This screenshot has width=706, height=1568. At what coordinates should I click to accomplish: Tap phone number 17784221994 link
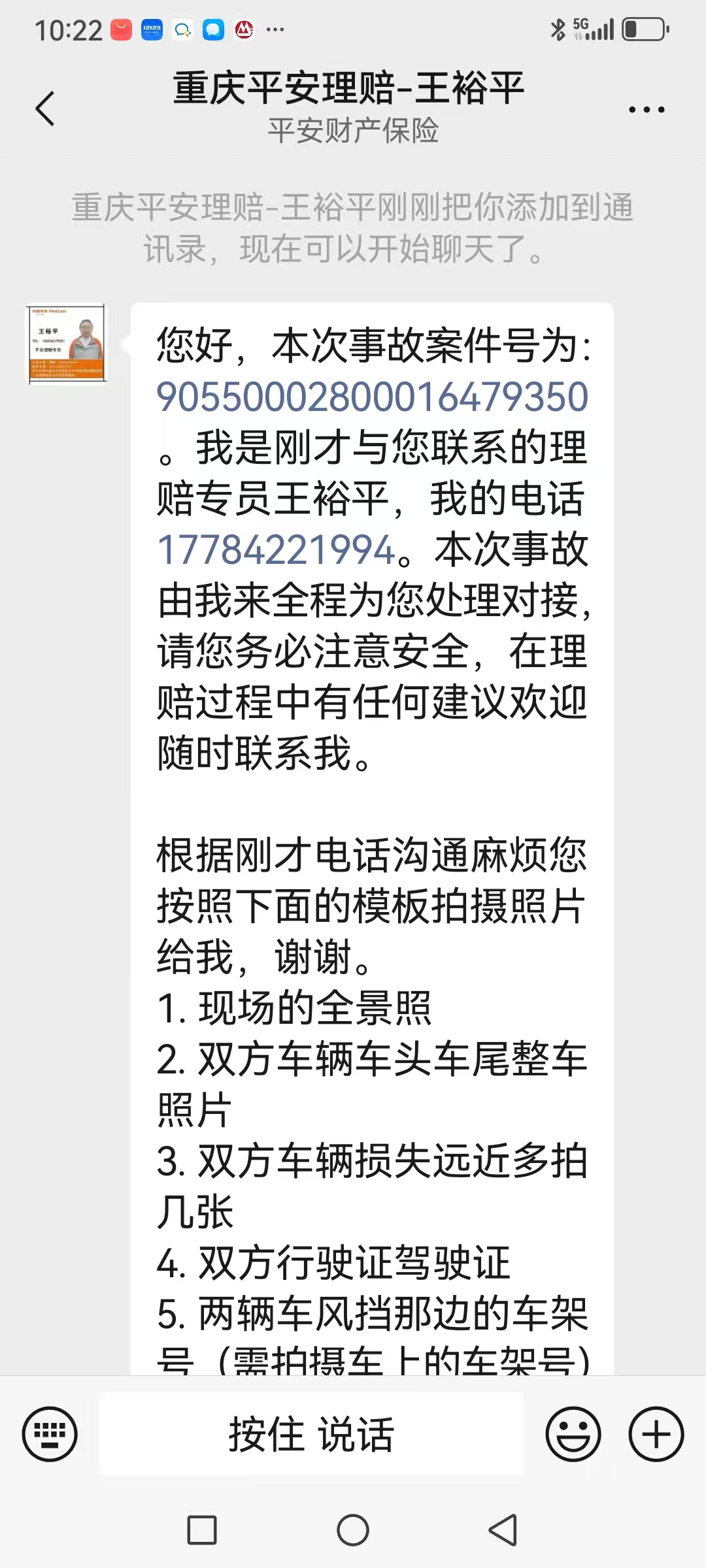point(276,549)
